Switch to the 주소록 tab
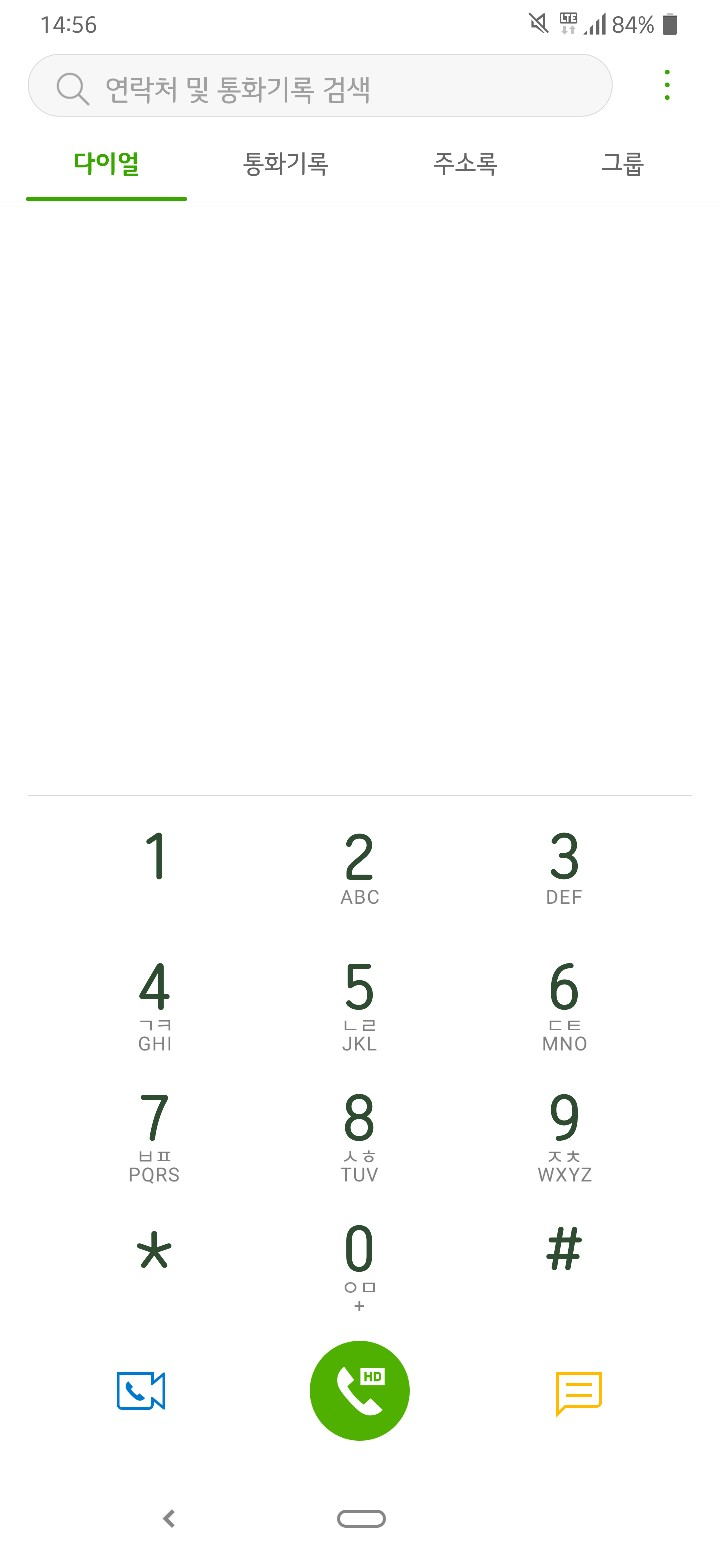Screen dimensions: 720x1560 (465, 164)
